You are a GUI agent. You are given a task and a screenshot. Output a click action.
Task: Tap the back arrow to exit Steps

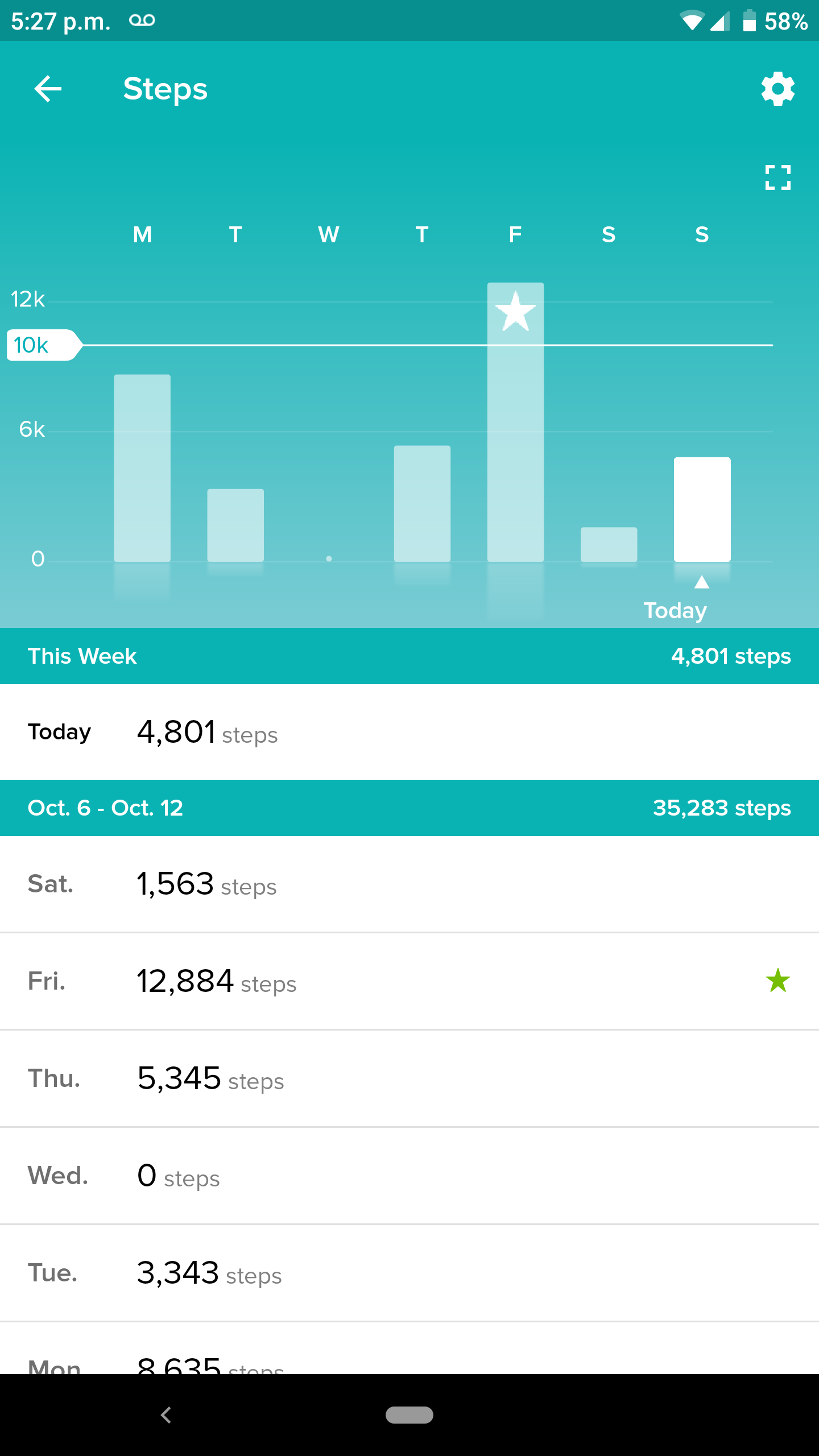48,89
